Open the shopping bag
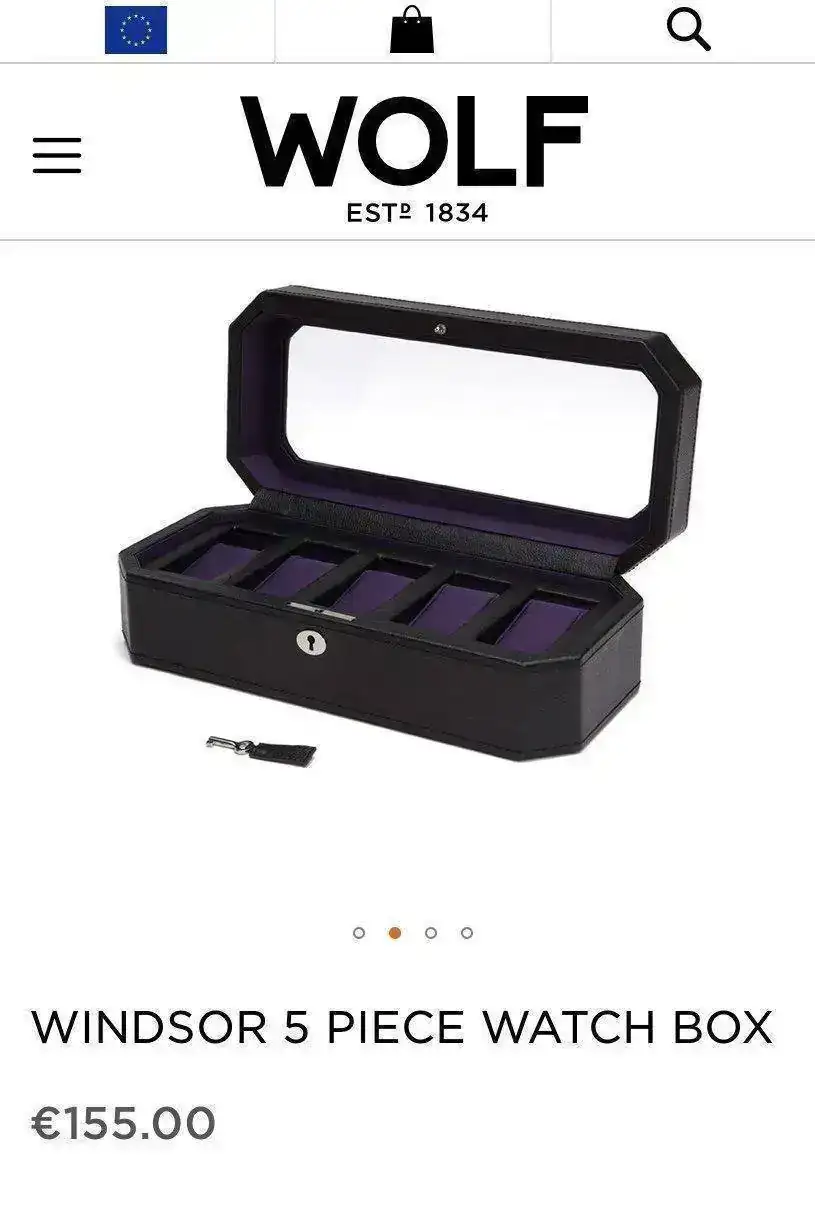Screen dimensions: 815x1218 412,30
